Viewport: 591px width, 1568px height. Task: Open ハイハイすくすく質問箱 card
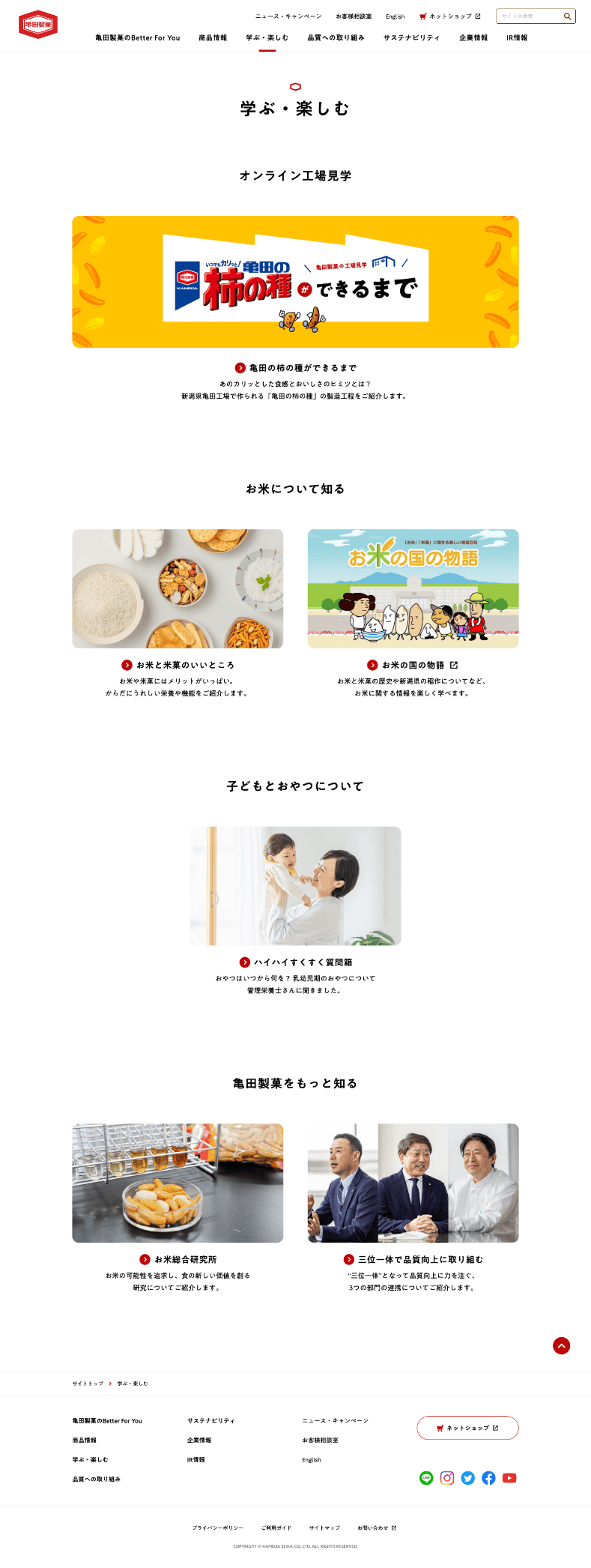click(295, 886)
